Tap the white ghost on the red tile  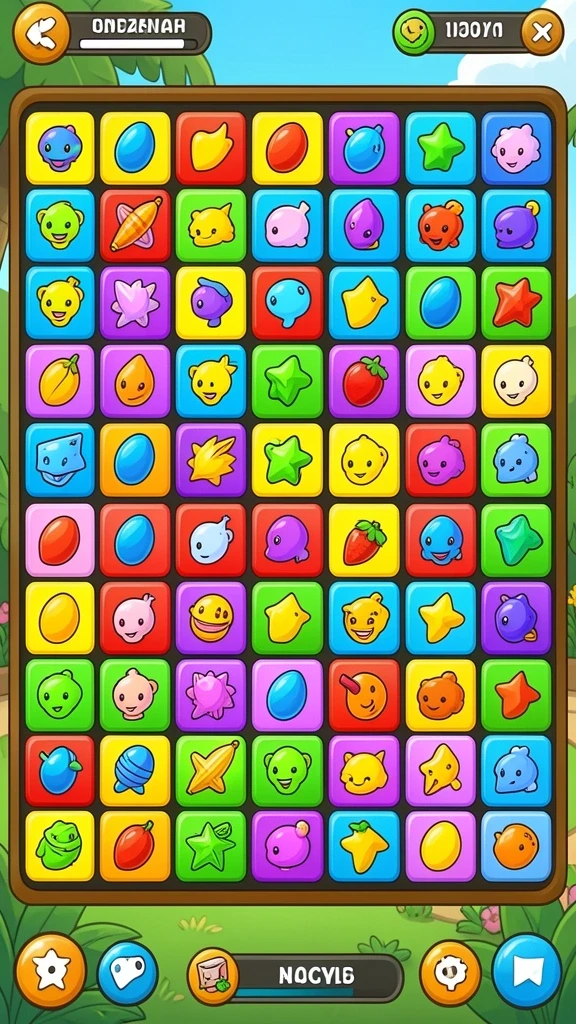[211, 540]
